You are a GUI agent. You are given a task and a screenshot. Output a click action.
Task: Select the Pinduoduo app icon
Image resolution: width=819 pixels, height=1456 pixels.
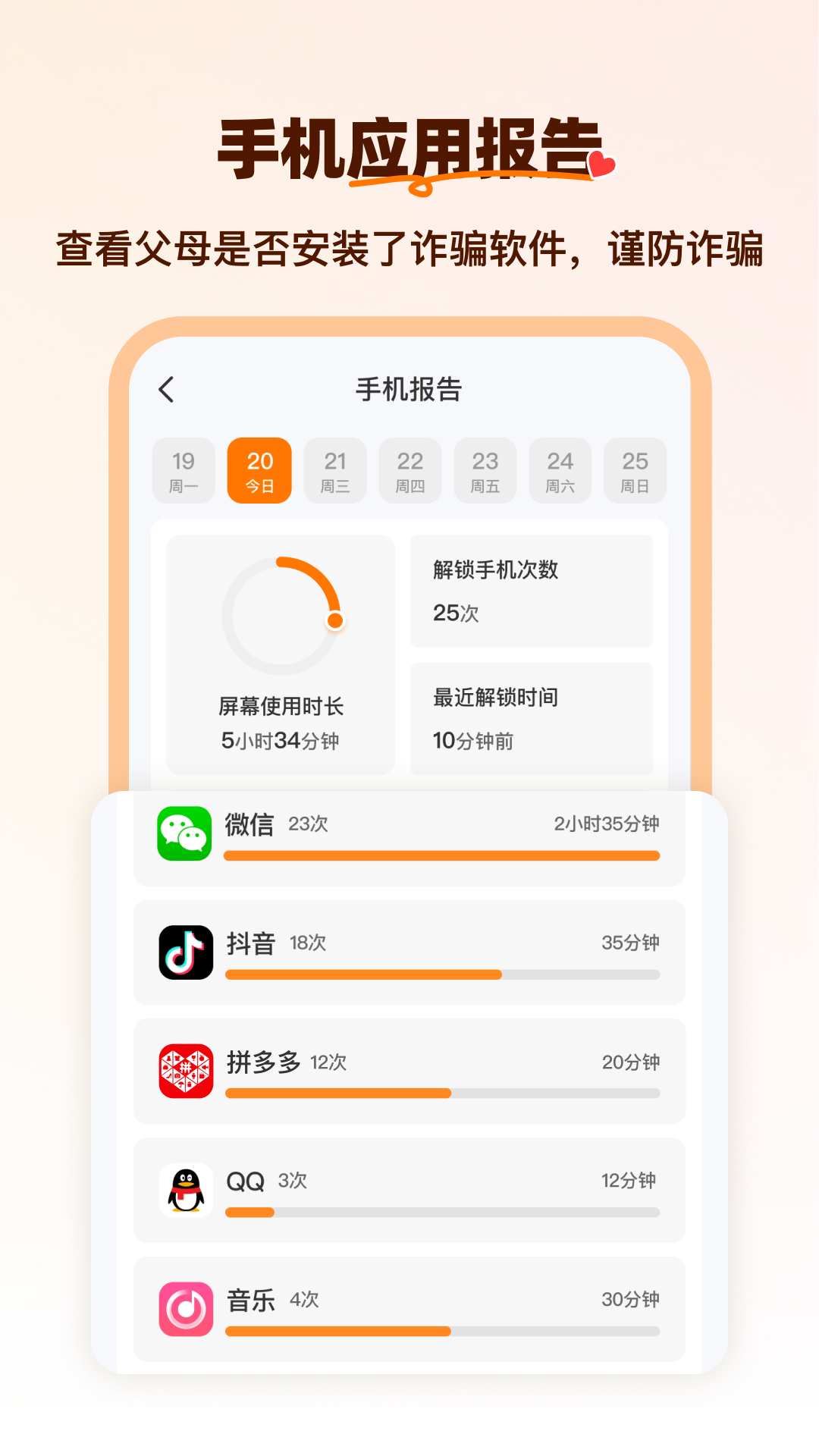184,1070
